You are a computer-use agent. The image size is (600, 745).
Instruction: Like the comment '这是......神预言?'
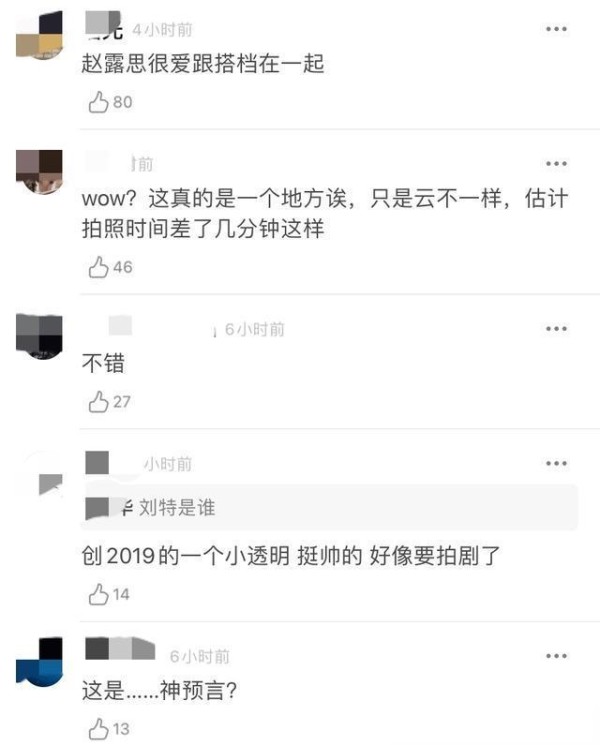100,728
